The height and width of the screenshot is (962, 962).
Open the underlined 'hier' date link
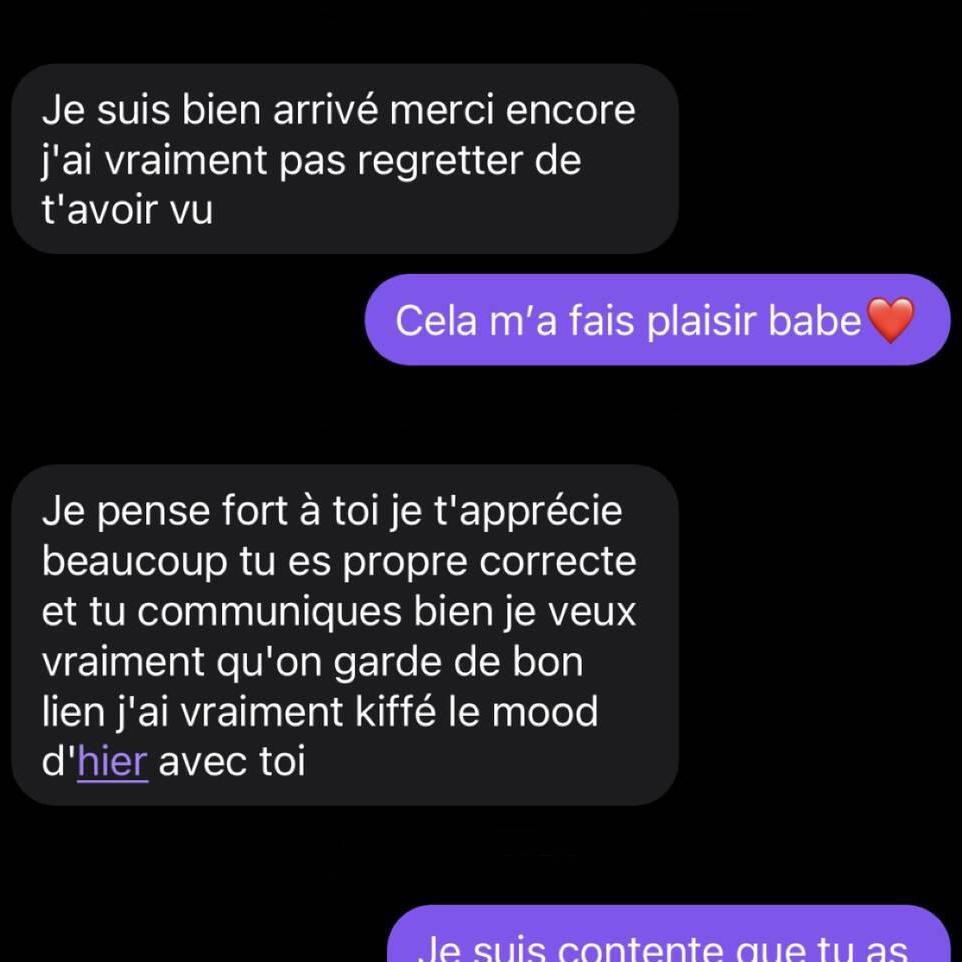tap(113, 762)
